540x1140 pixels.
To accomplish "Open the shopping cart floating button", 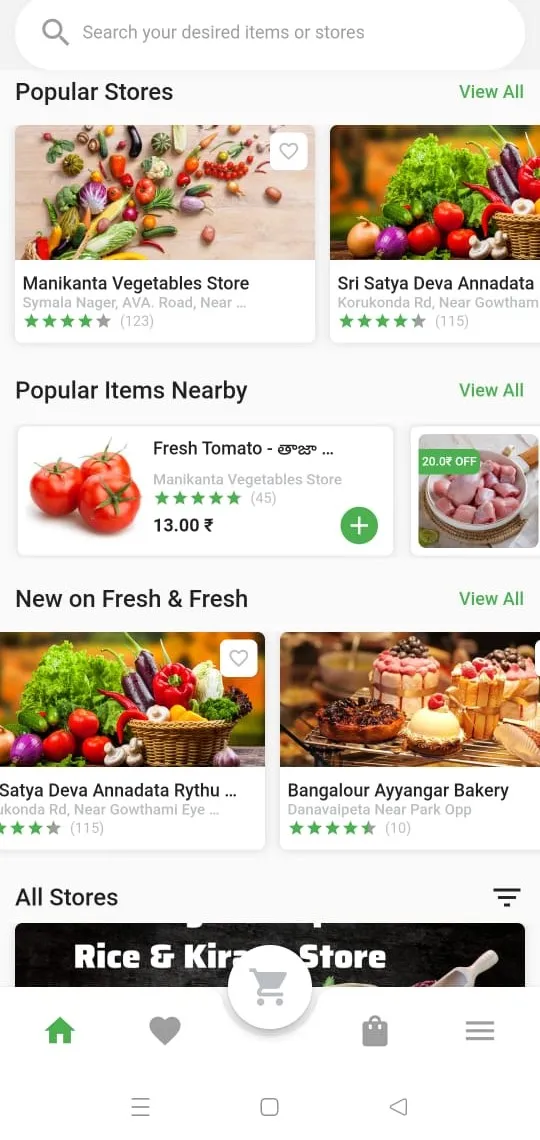I will click(x=270, y=987).
